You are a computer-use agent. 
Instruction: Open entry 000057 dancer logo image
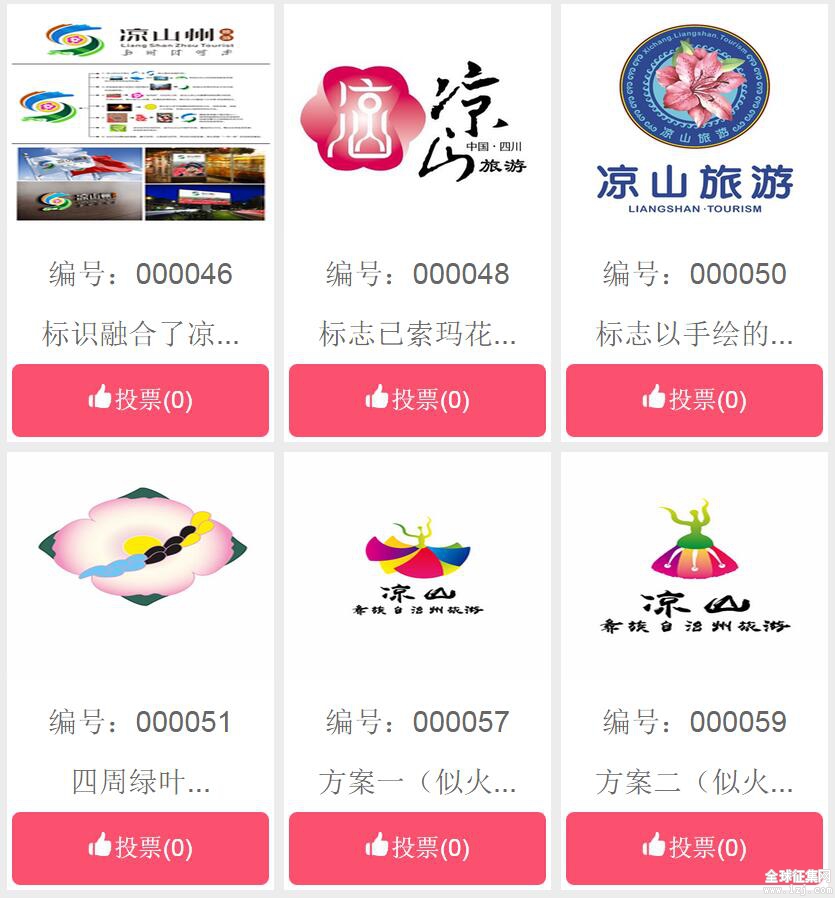click(x=417, y=566)
